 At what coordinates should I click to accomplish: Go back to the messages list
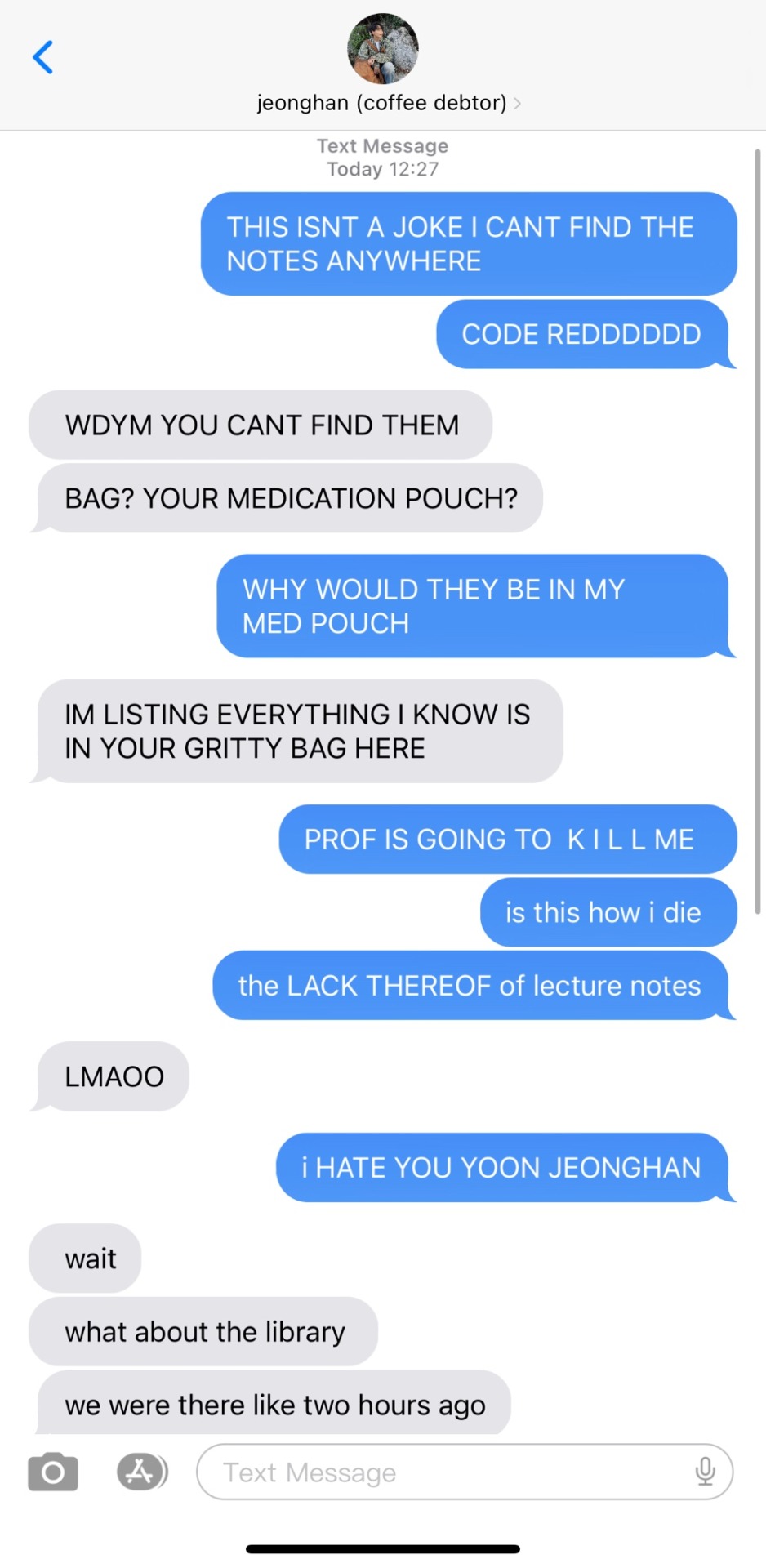(42, 57)
